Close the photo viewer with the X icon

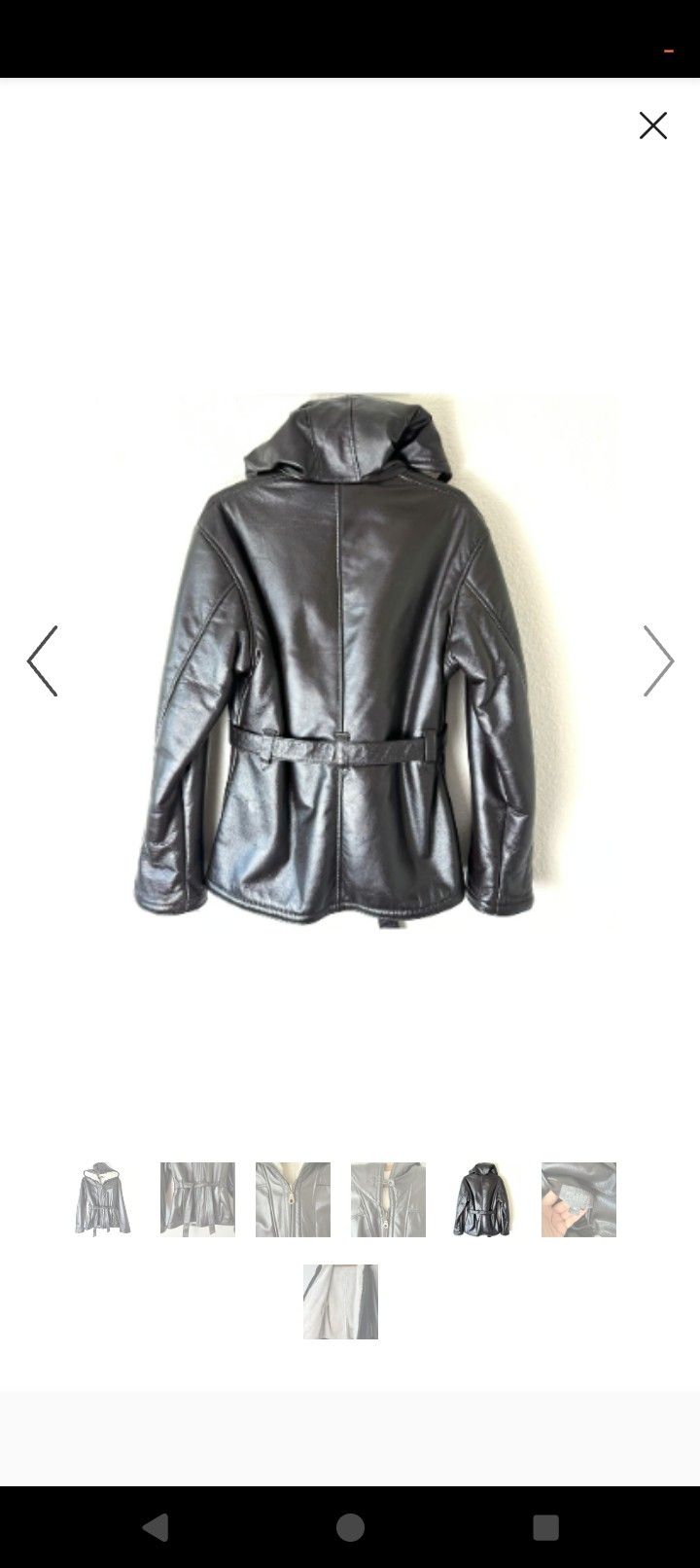[652, 125]
